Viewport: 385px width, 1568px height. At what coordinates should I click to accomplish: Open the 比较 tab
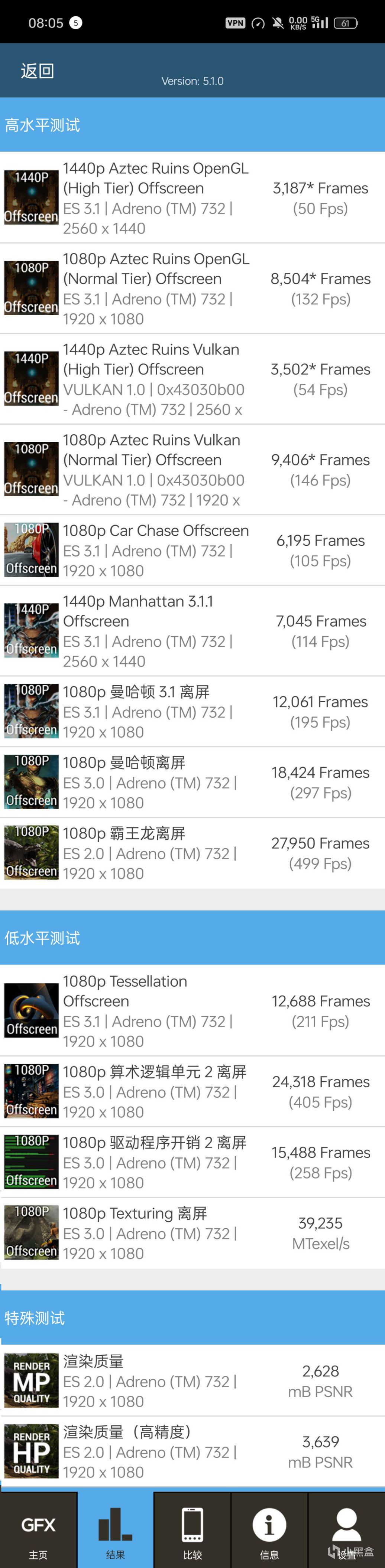[x=192, y=1530]
